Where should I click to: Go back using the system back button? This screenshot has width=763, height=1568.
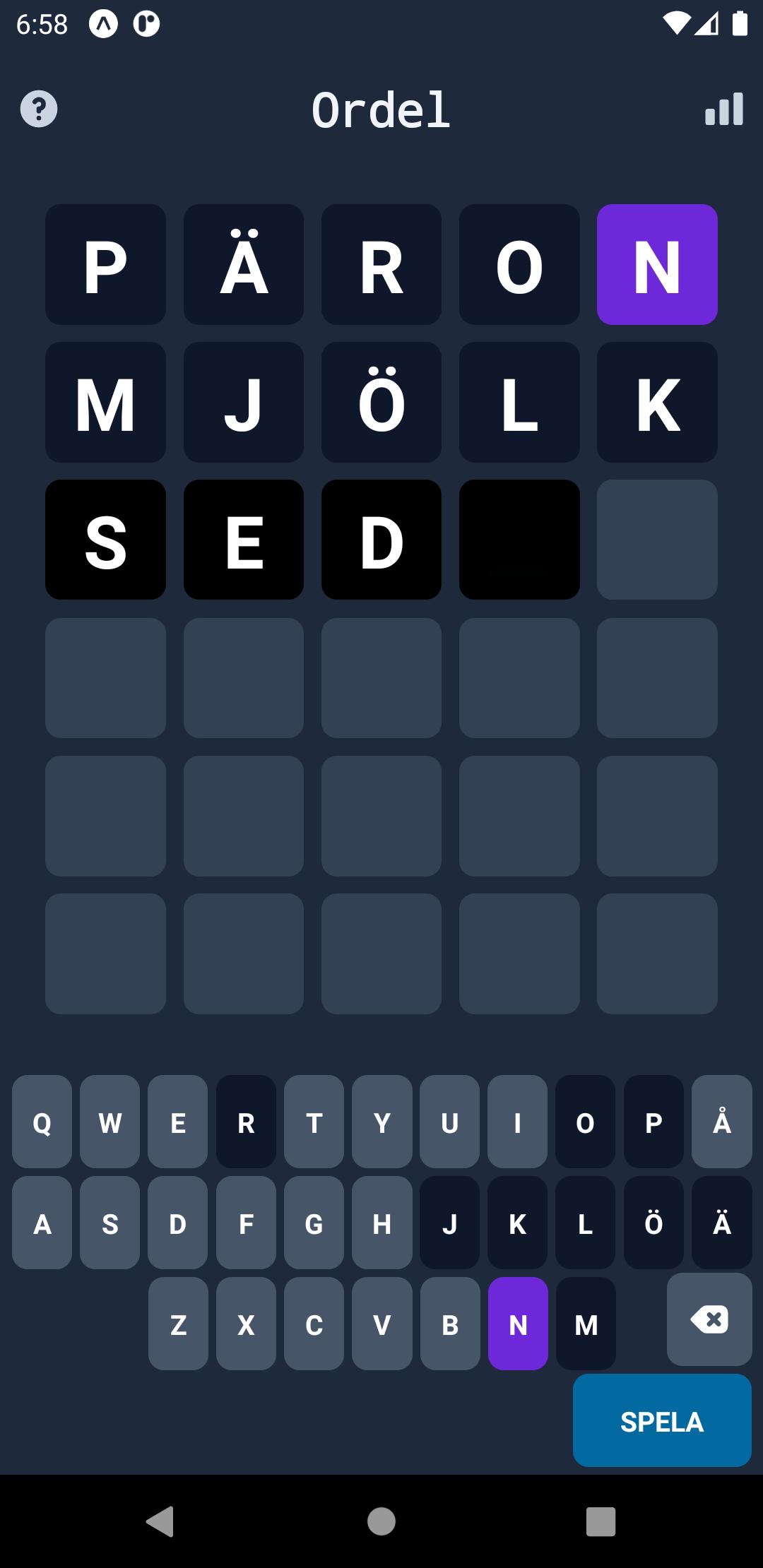click(160, 1521)
